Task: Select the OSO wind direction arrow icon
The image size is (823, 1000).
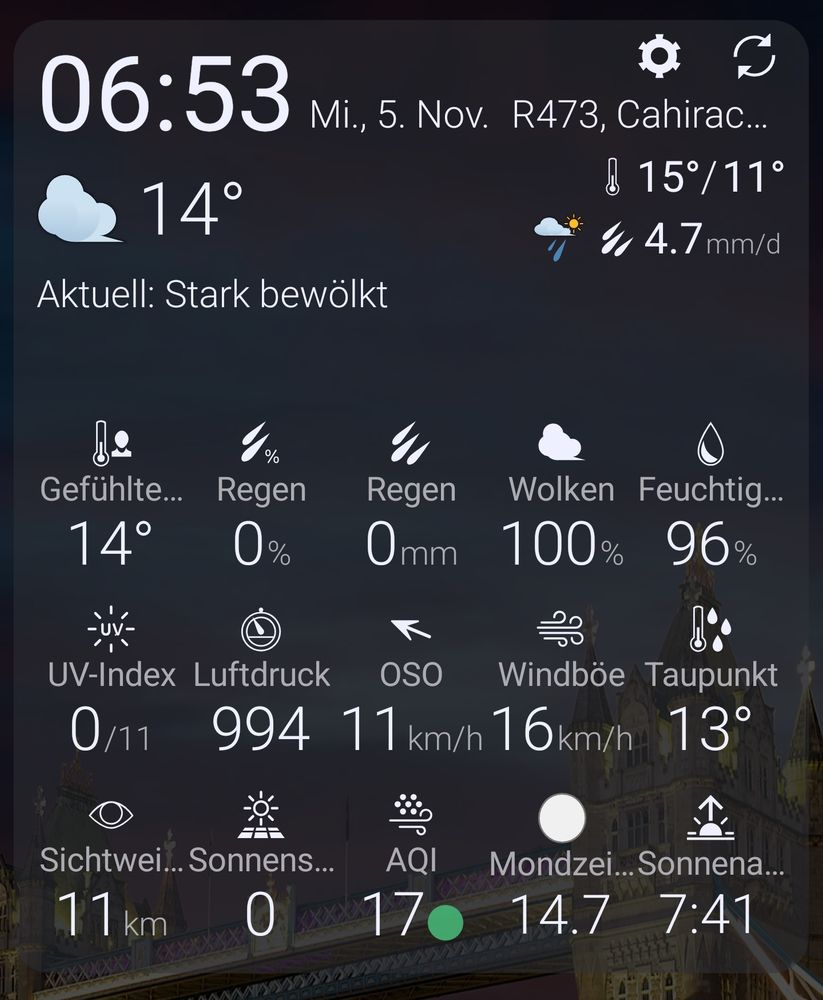Action: (x=408, y=630)
